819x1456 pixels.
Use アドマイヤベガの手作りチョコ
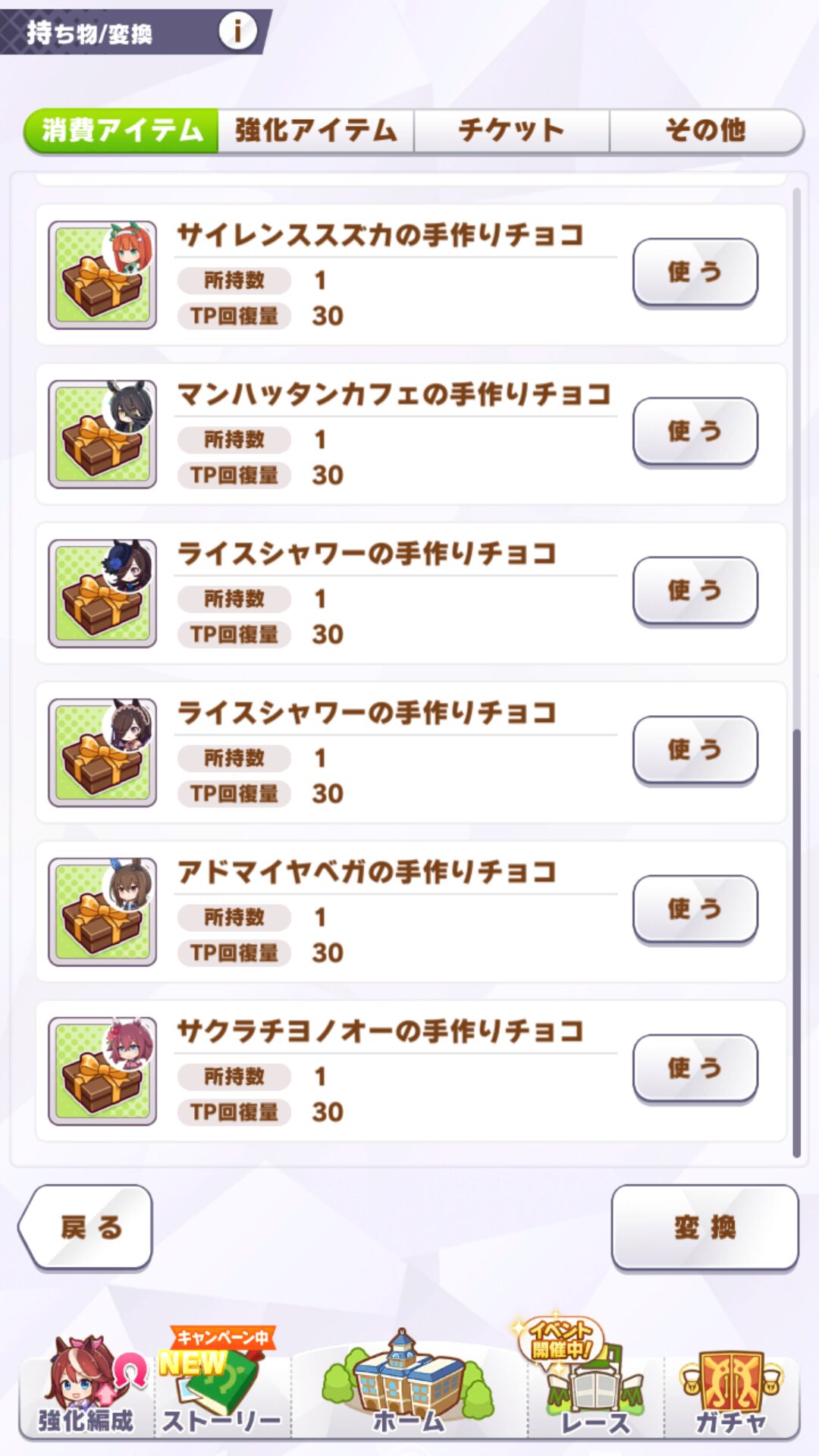695,909
